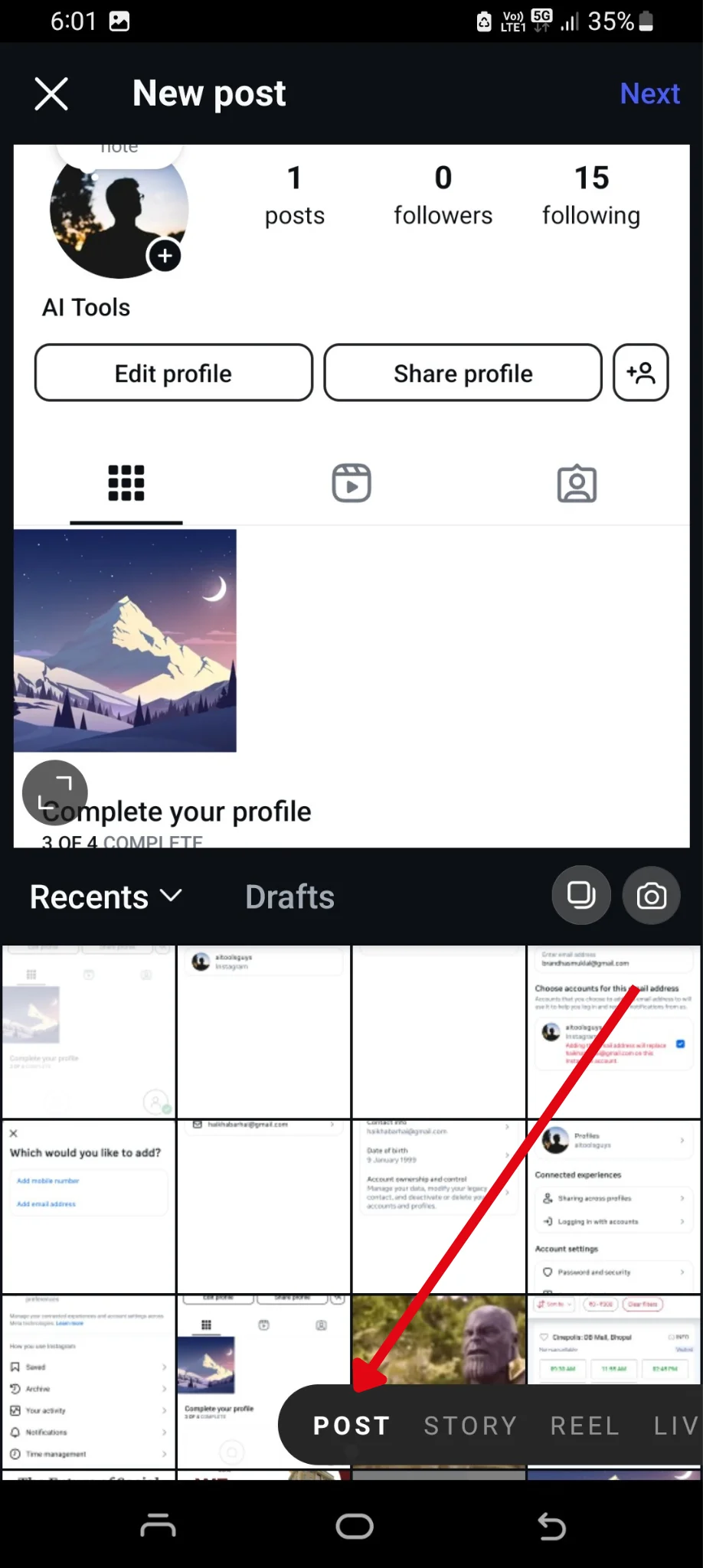Close the New post screen

pos(51,93)
